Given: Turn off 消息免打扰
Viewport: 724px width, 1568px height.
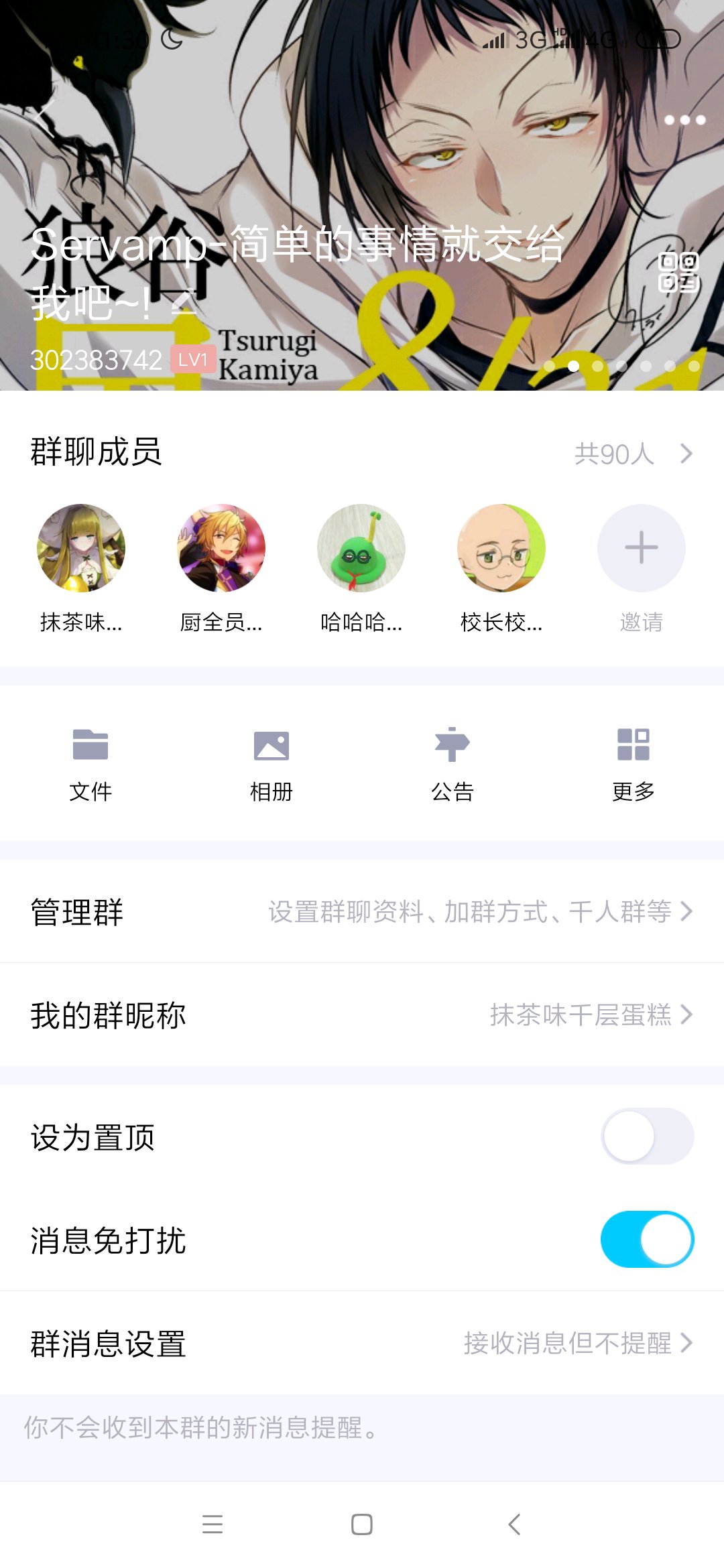Looking at the screenshot, I should [x=647, y=1239].
